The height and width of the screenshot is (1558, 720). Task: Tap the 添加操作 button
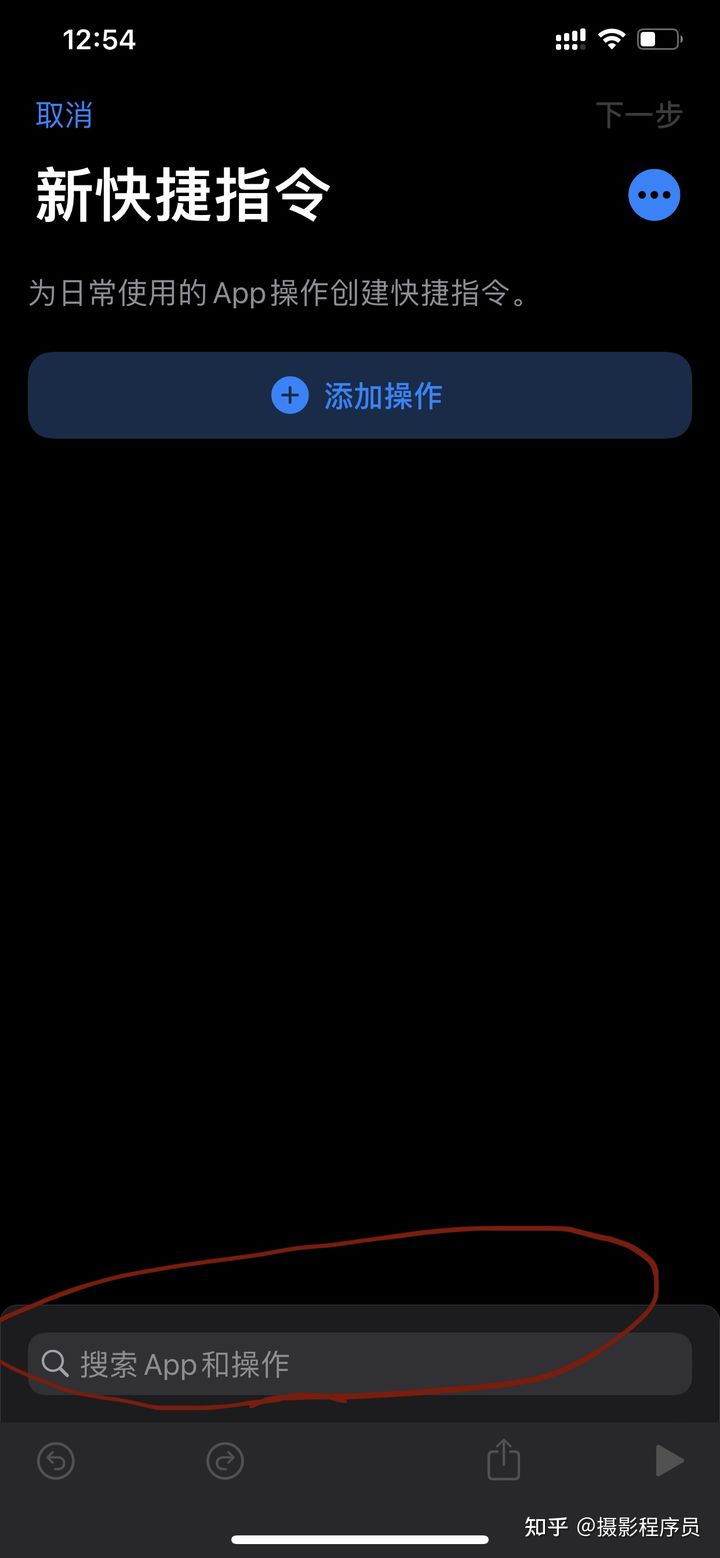(360, 395)
